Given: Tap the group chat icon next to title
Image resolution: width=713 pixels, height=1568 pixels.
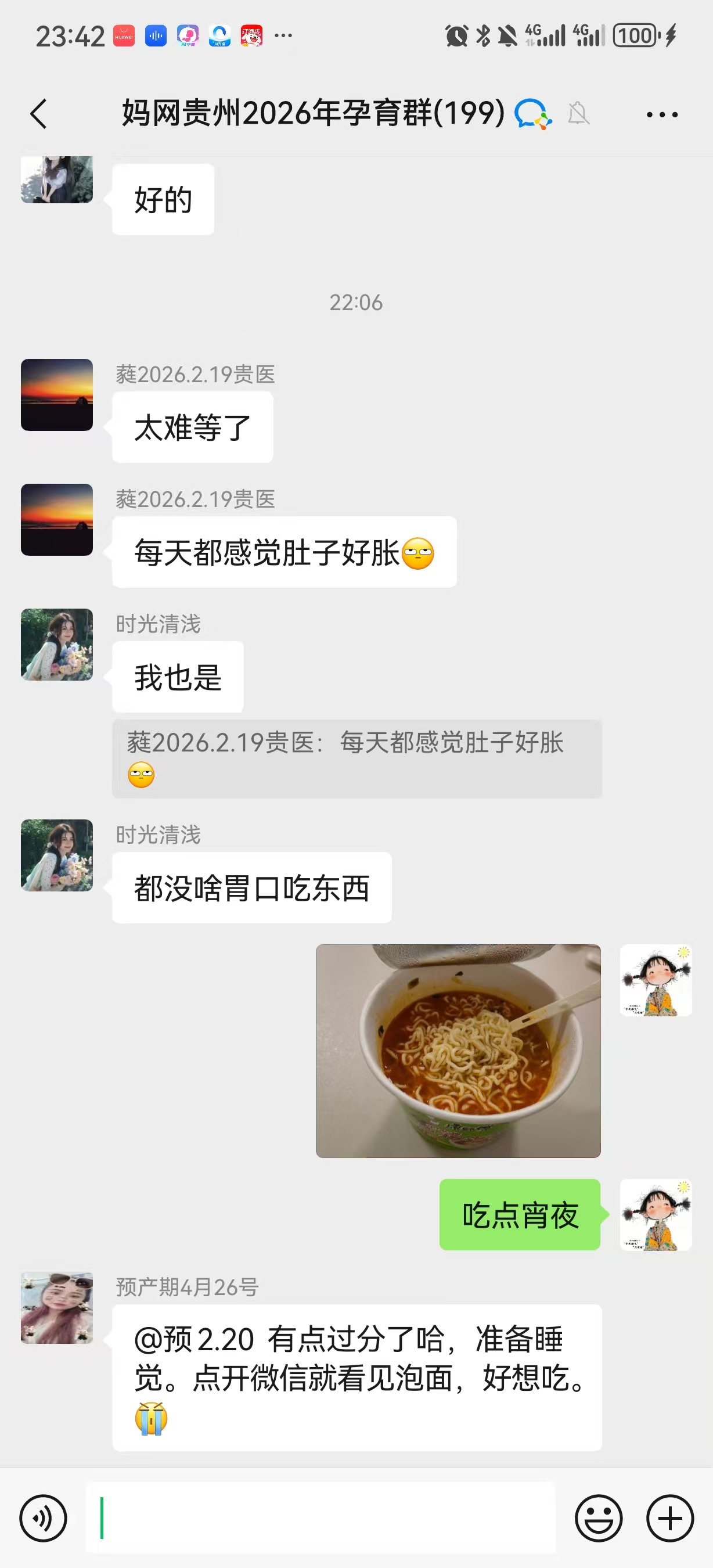Looking at the screenshot, I should [x=533, y=114].
